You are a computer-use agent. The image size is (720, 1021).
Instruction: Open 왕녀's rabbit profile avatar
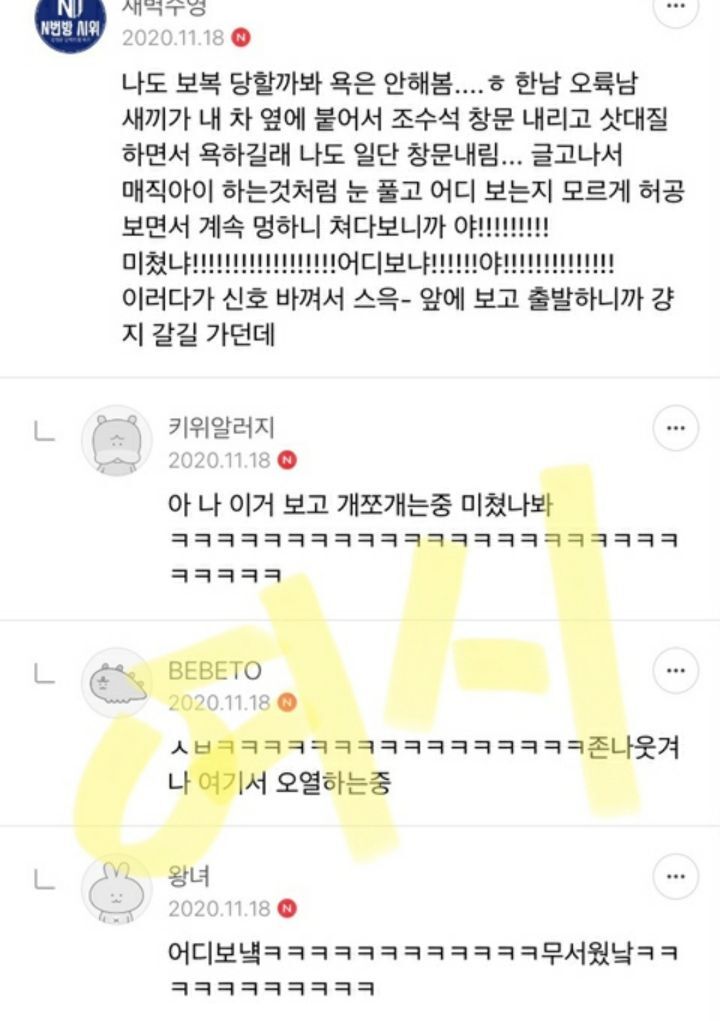coord(117,889)
